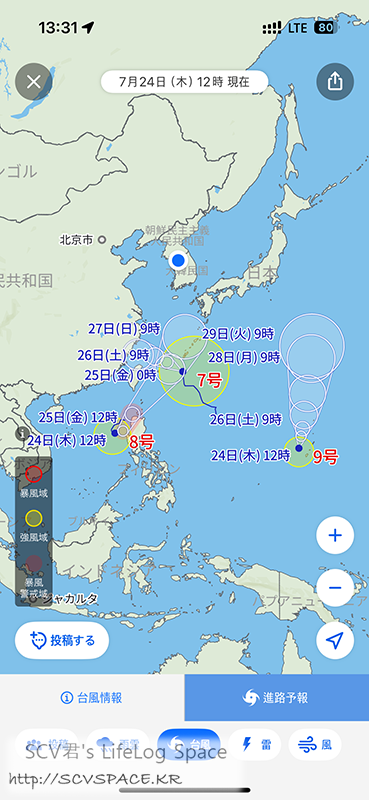Zoom out with the minus button
369x800 pixels.
[335, 588]
